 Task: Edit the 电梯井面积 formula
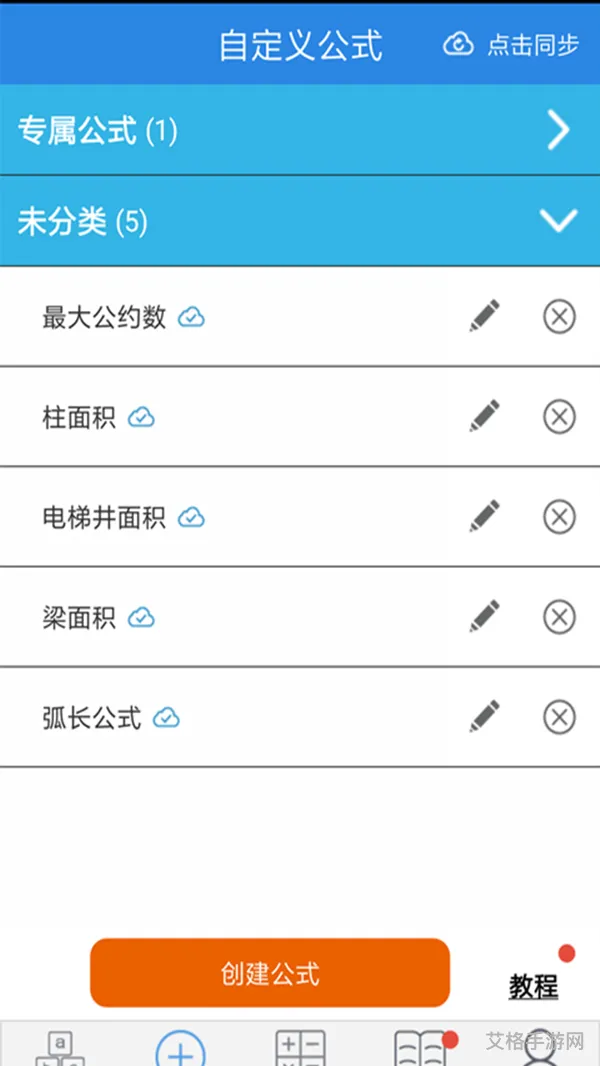484,516
